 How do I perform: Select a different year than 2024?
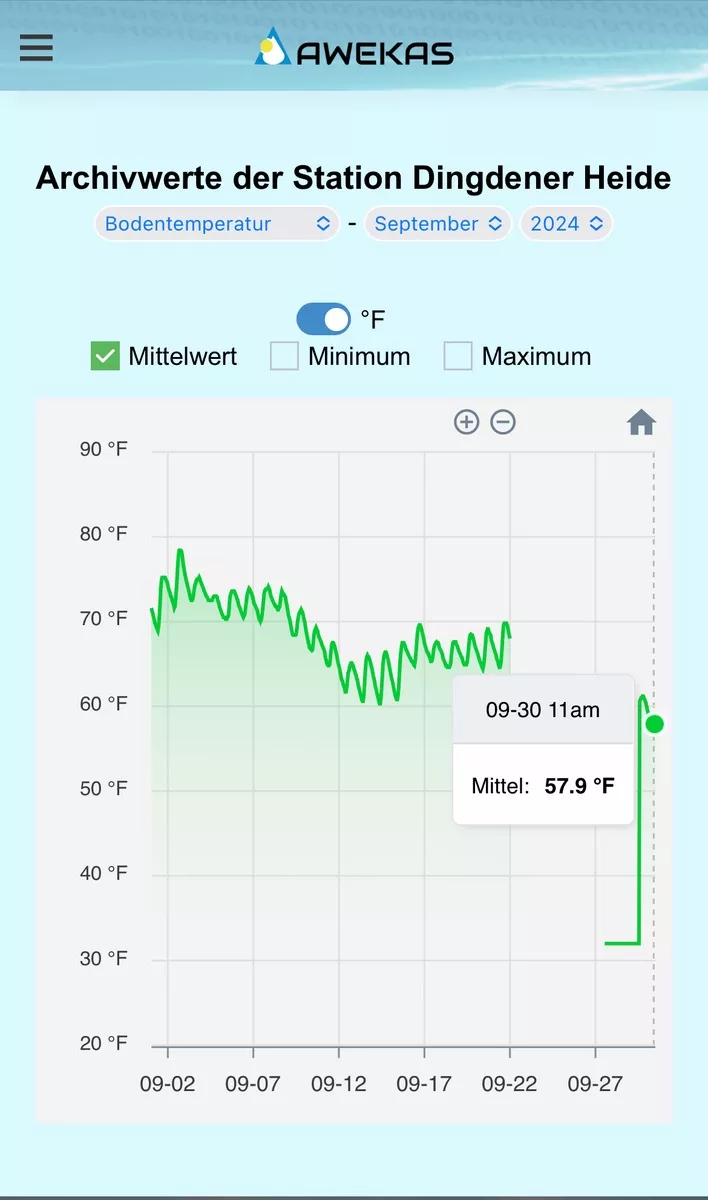pyautogui.click(x=566, y=224)
